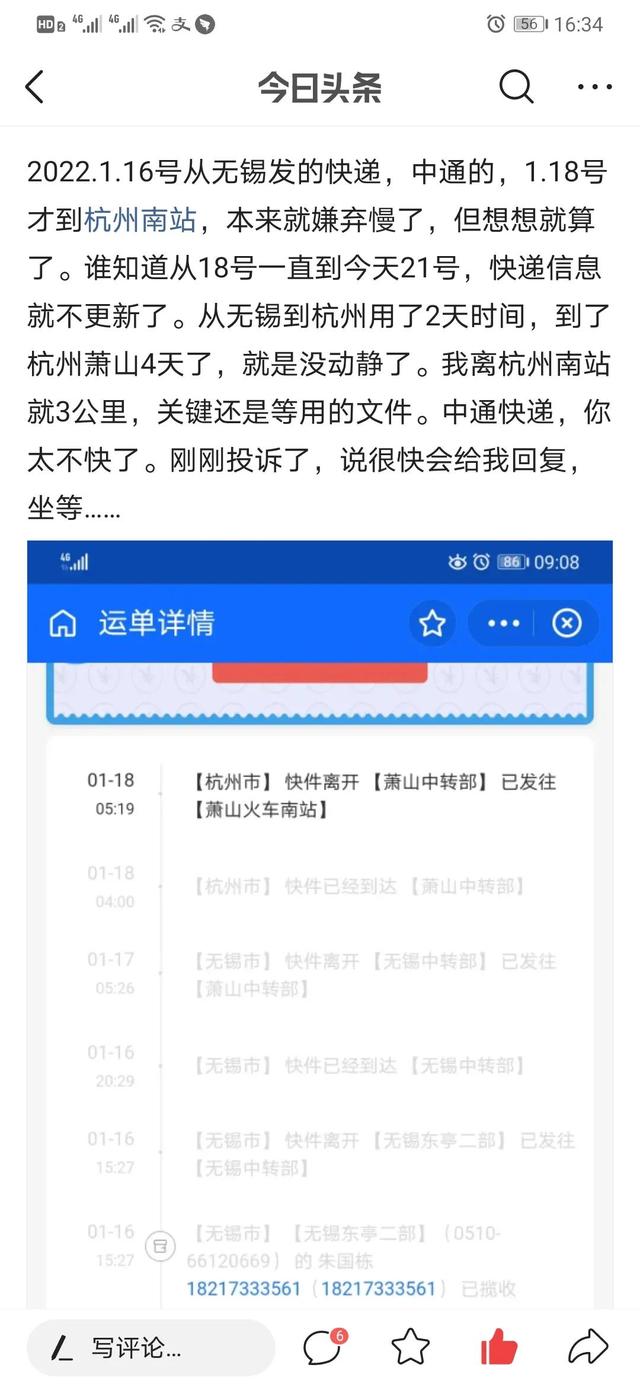This screenshot has width=640, height=1387.
Task: Tap the 写评论 comment field
Action: tap(150, 1348)
